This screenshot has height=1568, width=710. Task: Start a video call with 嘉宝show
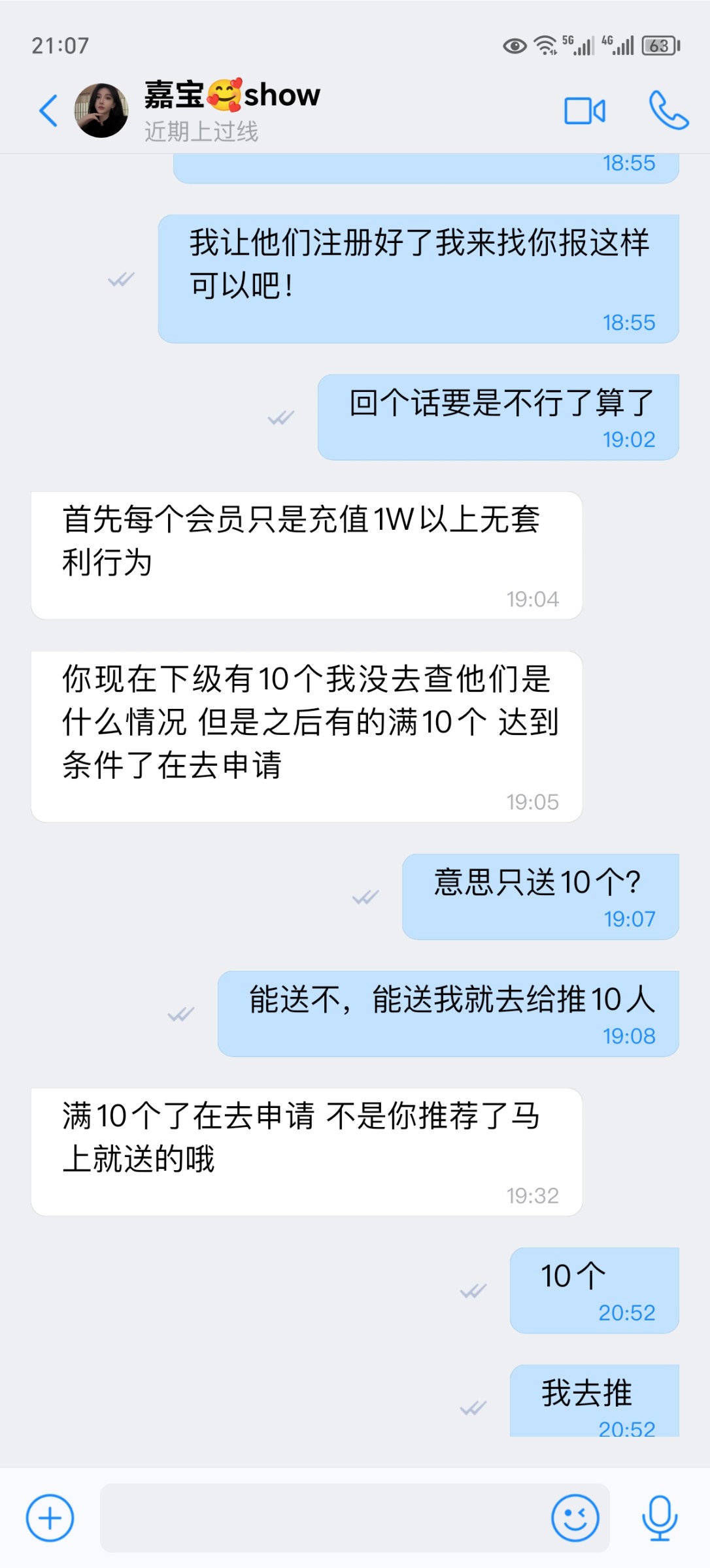pyautogui.click(x=584, y=111)
